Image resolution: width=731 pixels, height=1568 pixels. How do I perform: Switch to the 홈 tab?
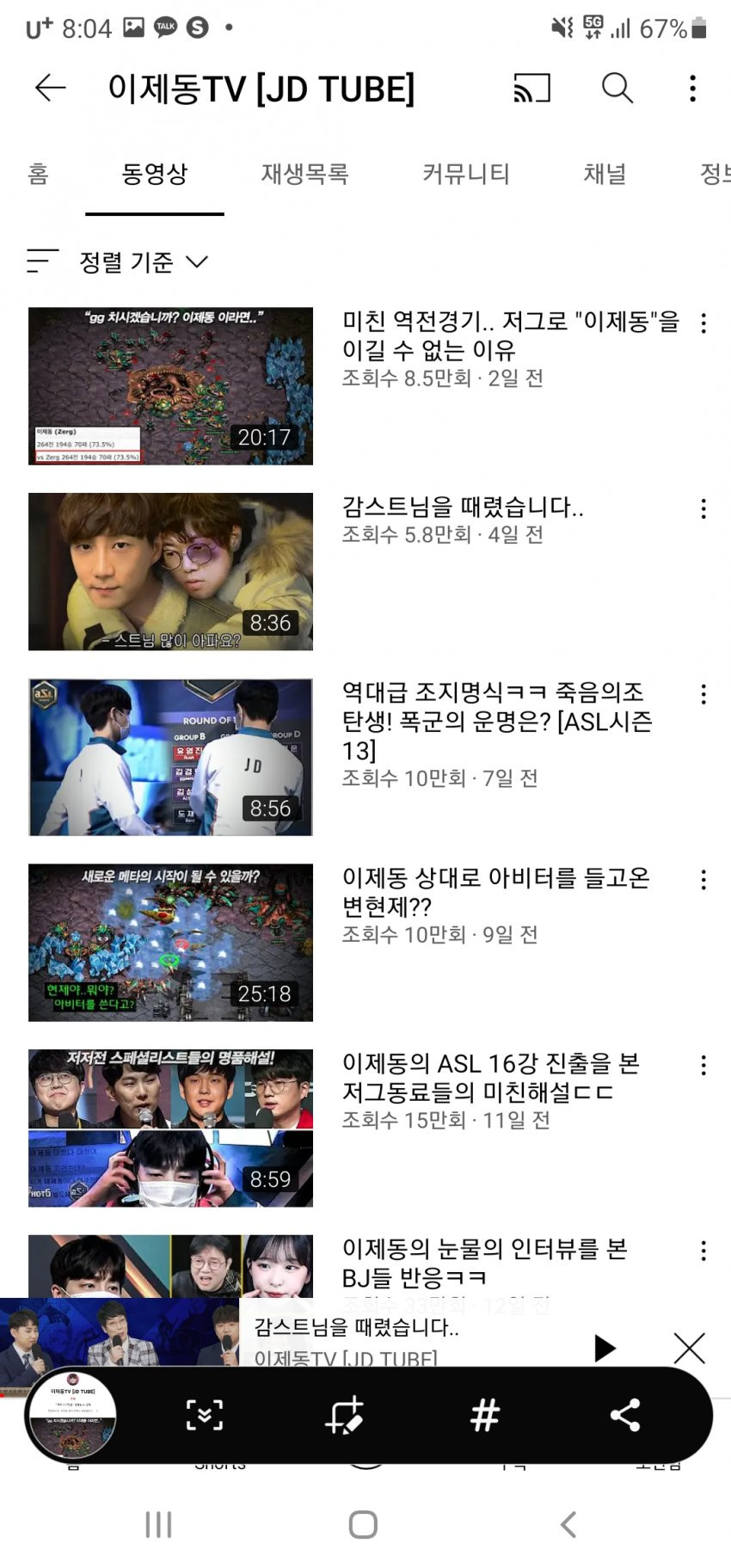(x=38, y=174)
